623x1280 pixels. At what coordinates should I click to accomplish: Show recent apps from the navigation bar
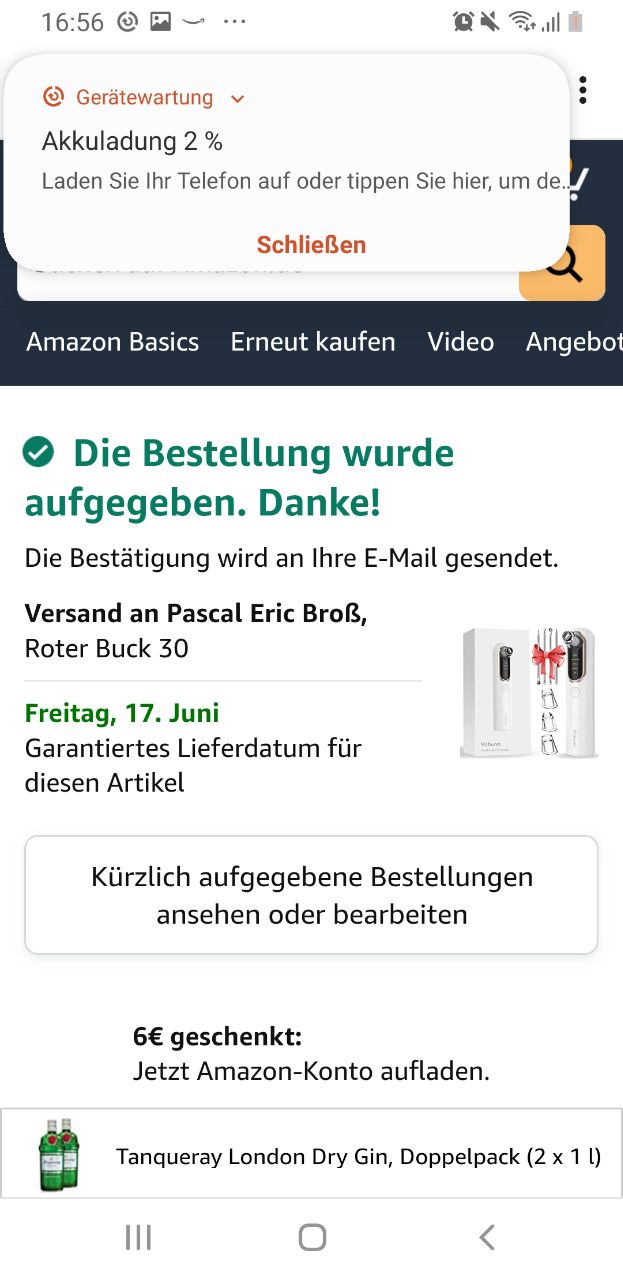click(x=138, y=1238)
